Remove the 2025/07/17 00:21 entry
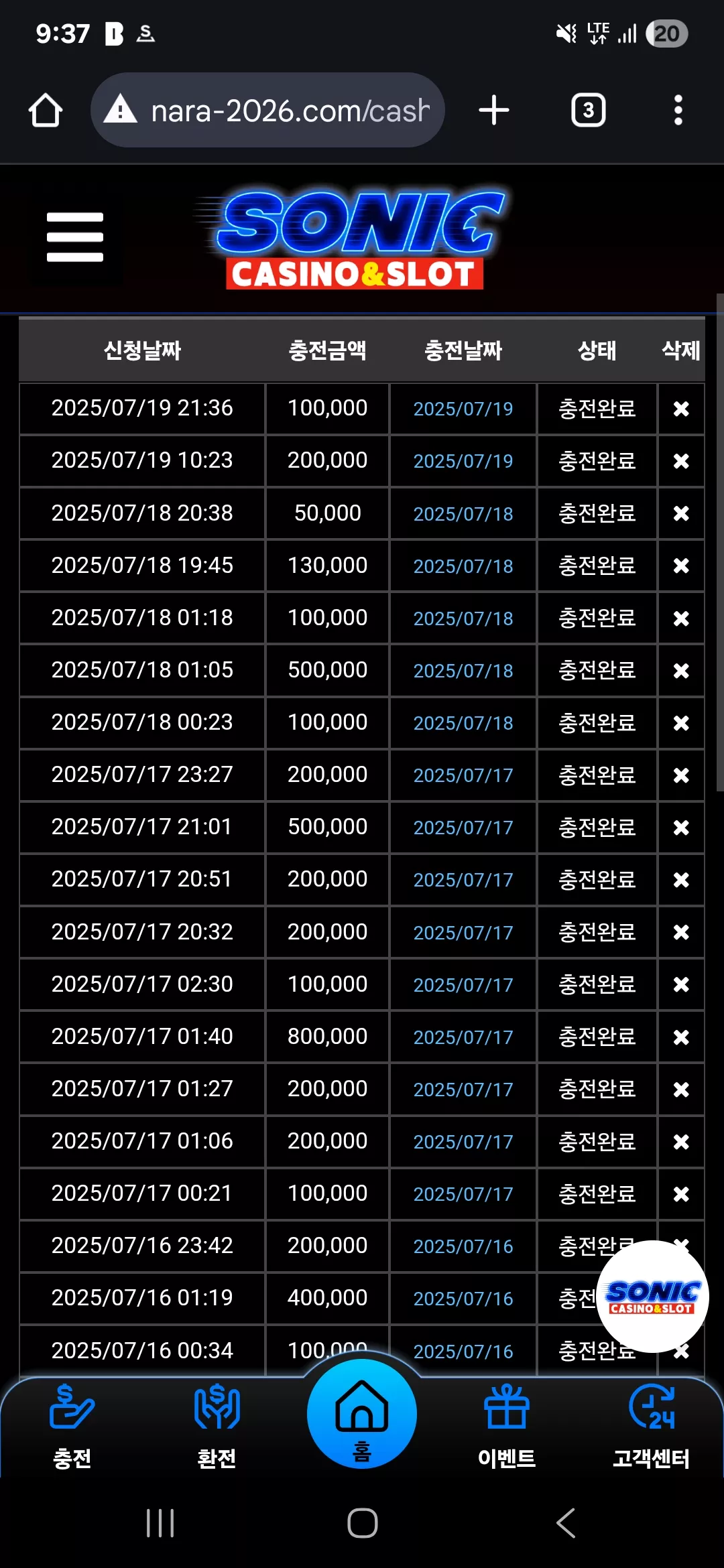The width and height of the screenshot is (724, 1568). [681, 1194]
